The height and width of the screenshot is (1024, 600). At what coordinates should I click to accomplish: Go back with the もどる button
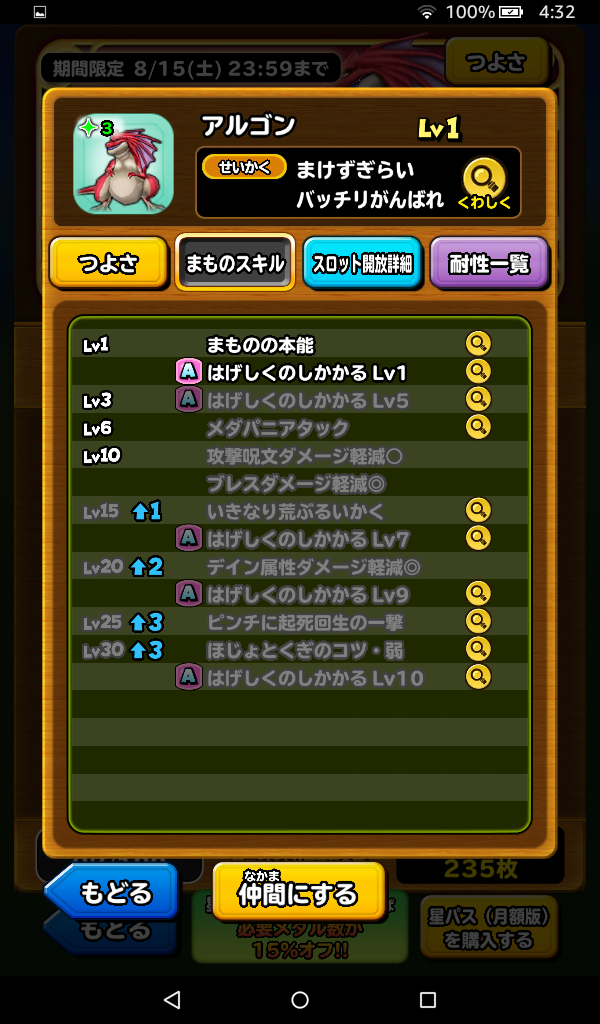tap(112, 890)
